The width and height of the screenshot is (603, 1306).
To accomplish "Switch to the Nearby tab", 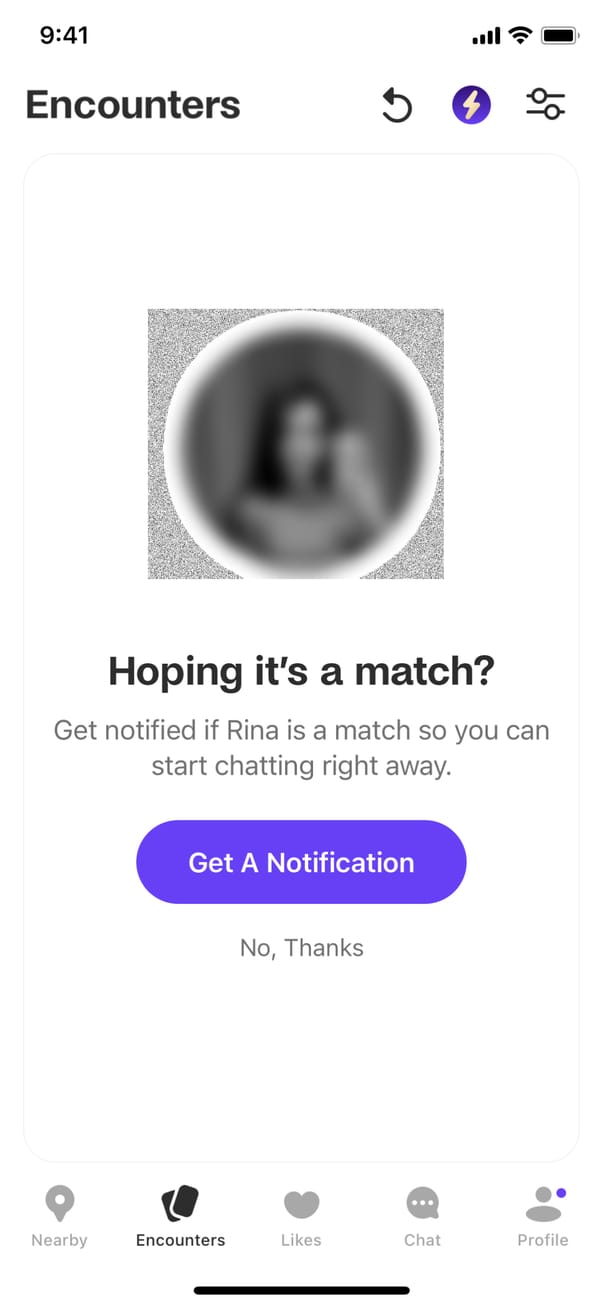I will click(x=59, y=1216).
